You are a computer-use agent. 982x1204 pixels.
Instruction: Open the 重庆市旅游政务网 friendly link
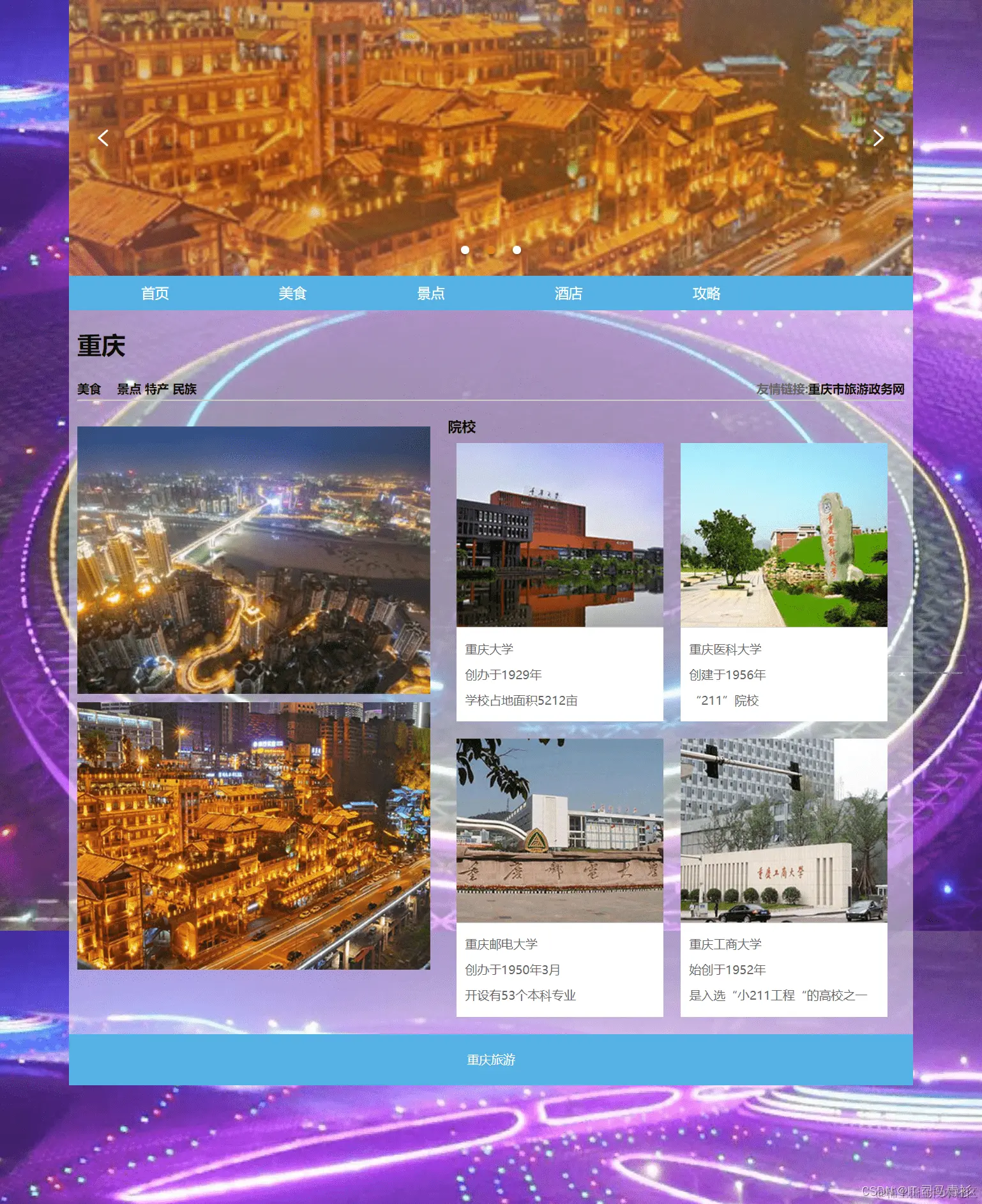856,389
